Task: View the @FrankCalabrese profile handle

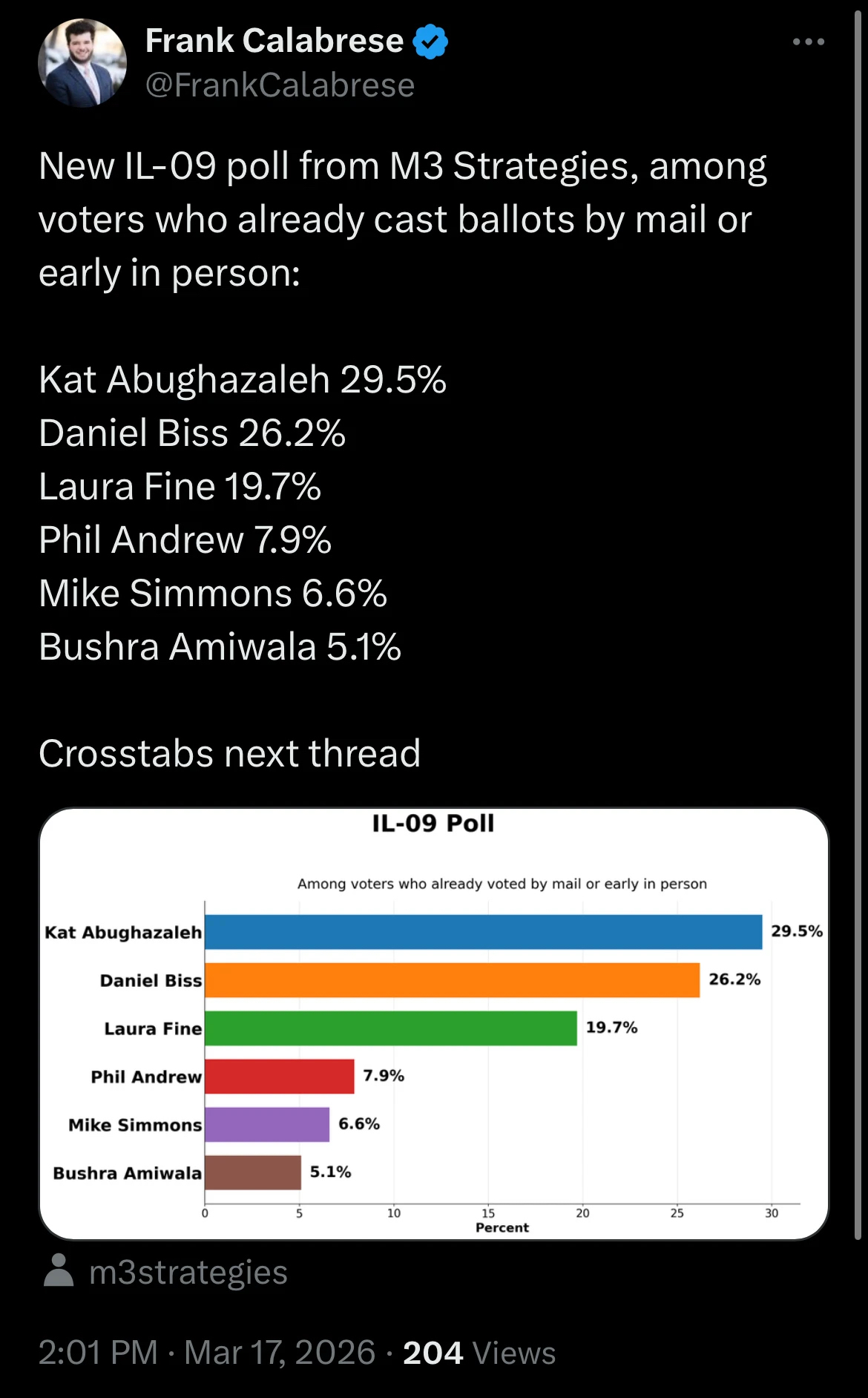Action: (x=280, y=85)
